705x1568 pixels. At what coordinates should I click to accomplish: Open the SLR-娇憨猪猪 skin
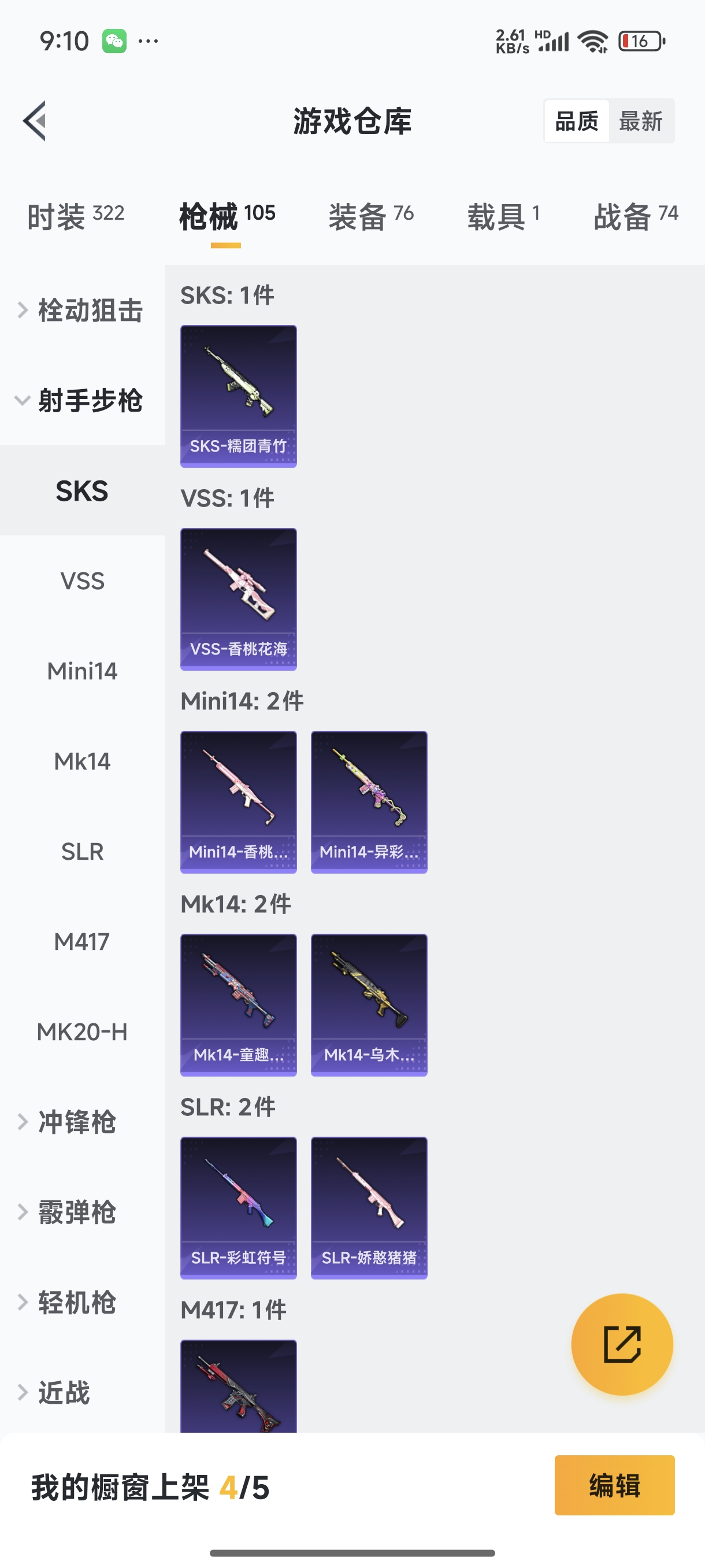(369, 1208)
